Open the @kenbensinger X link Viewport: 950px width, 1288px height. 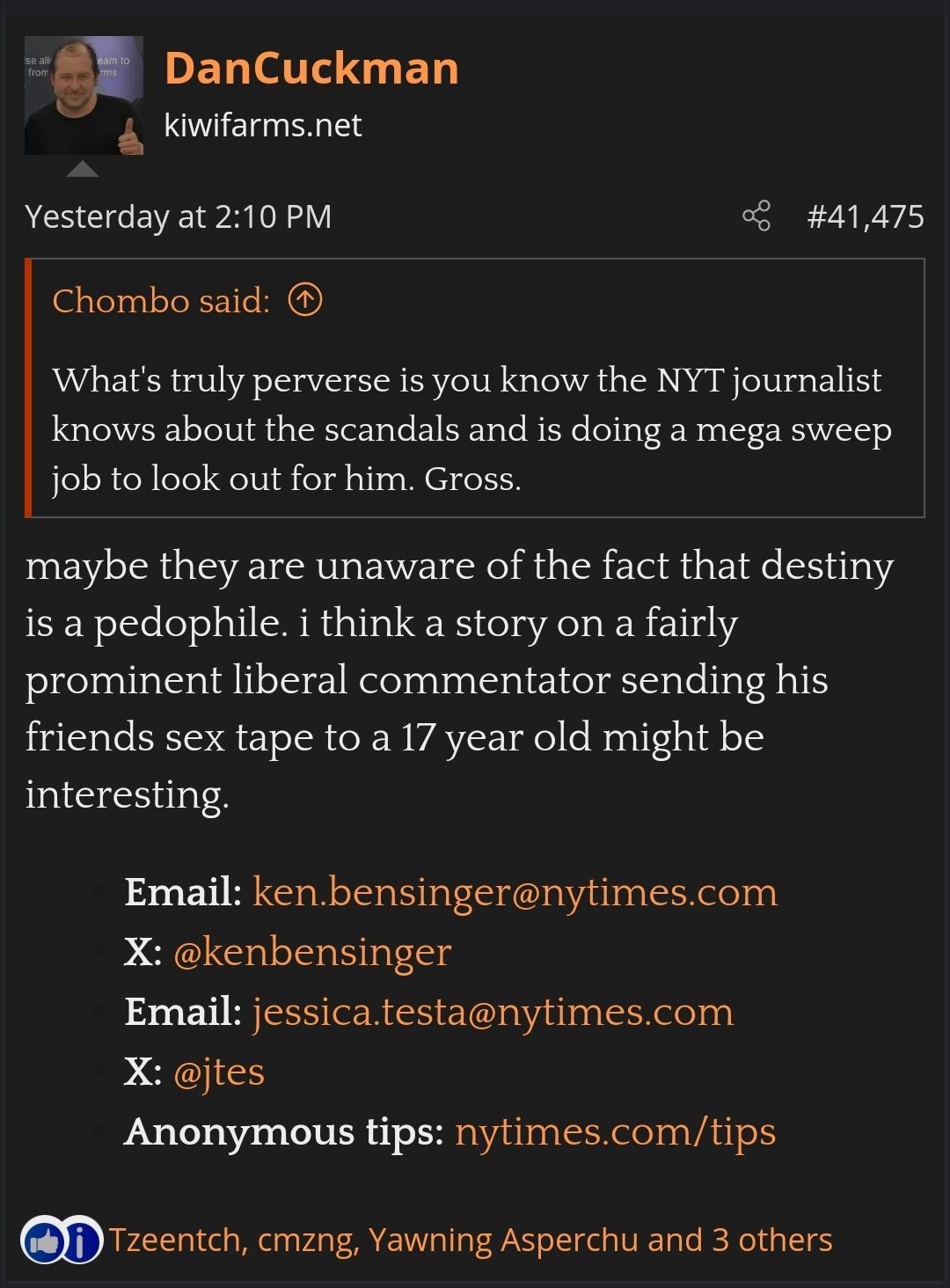(x=312, y=952)
